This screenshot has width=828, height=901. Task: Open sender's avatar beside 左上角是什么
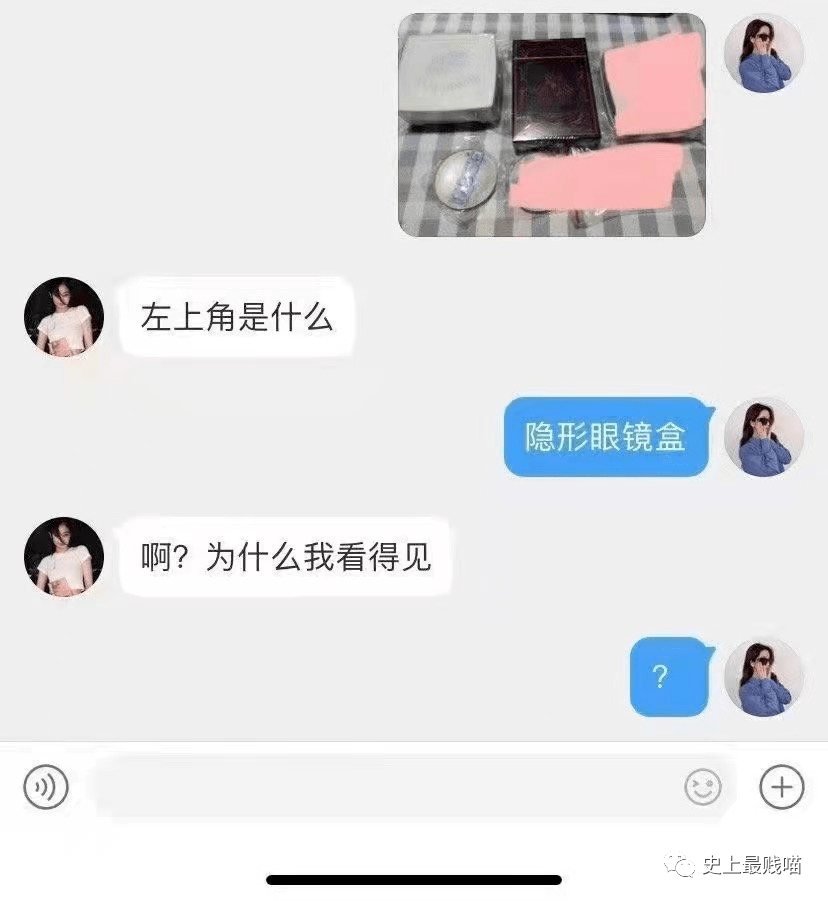(64, 317)
